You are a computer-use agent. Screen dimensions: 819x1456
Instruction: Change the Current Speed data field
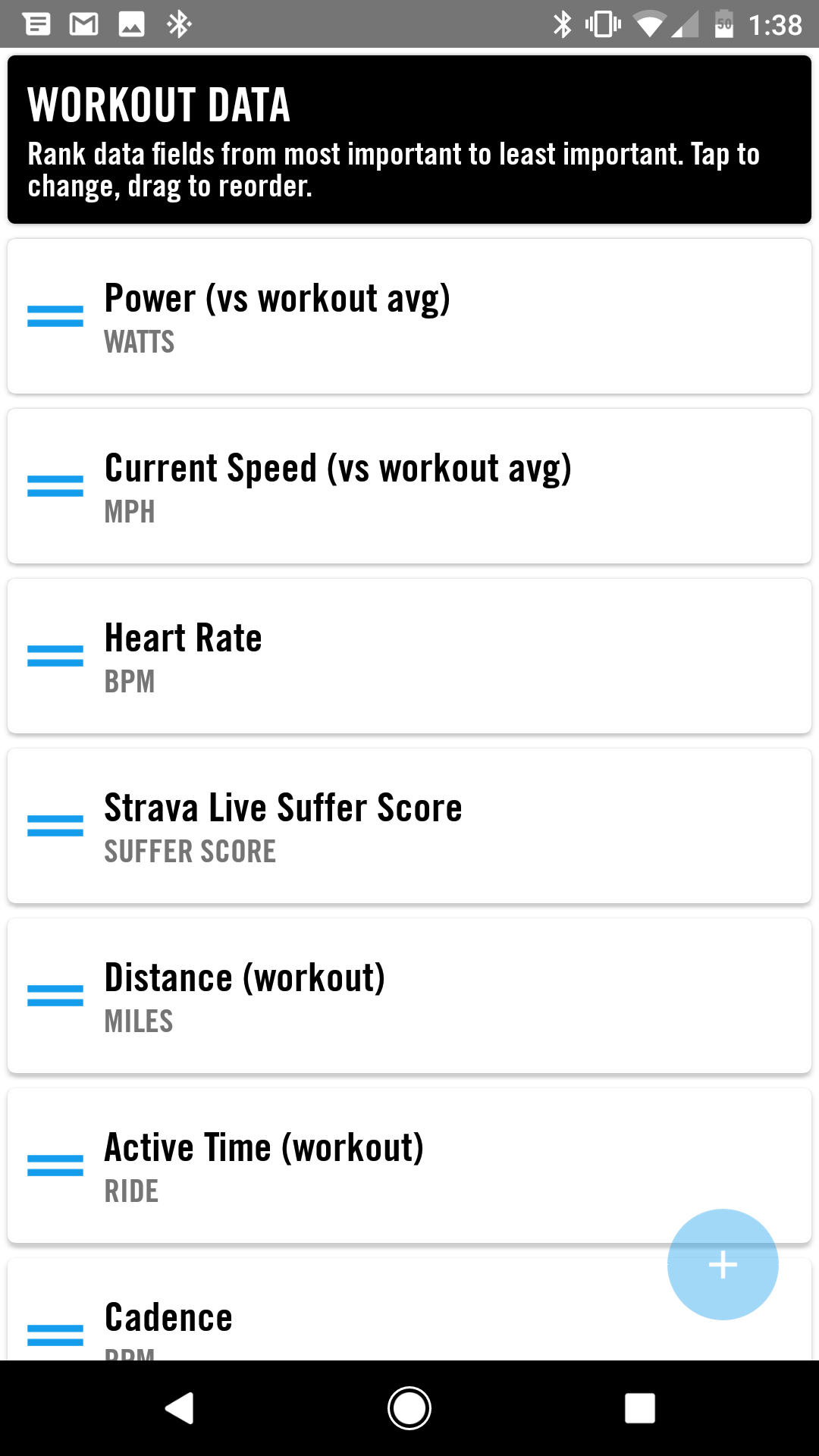(409, 486)
